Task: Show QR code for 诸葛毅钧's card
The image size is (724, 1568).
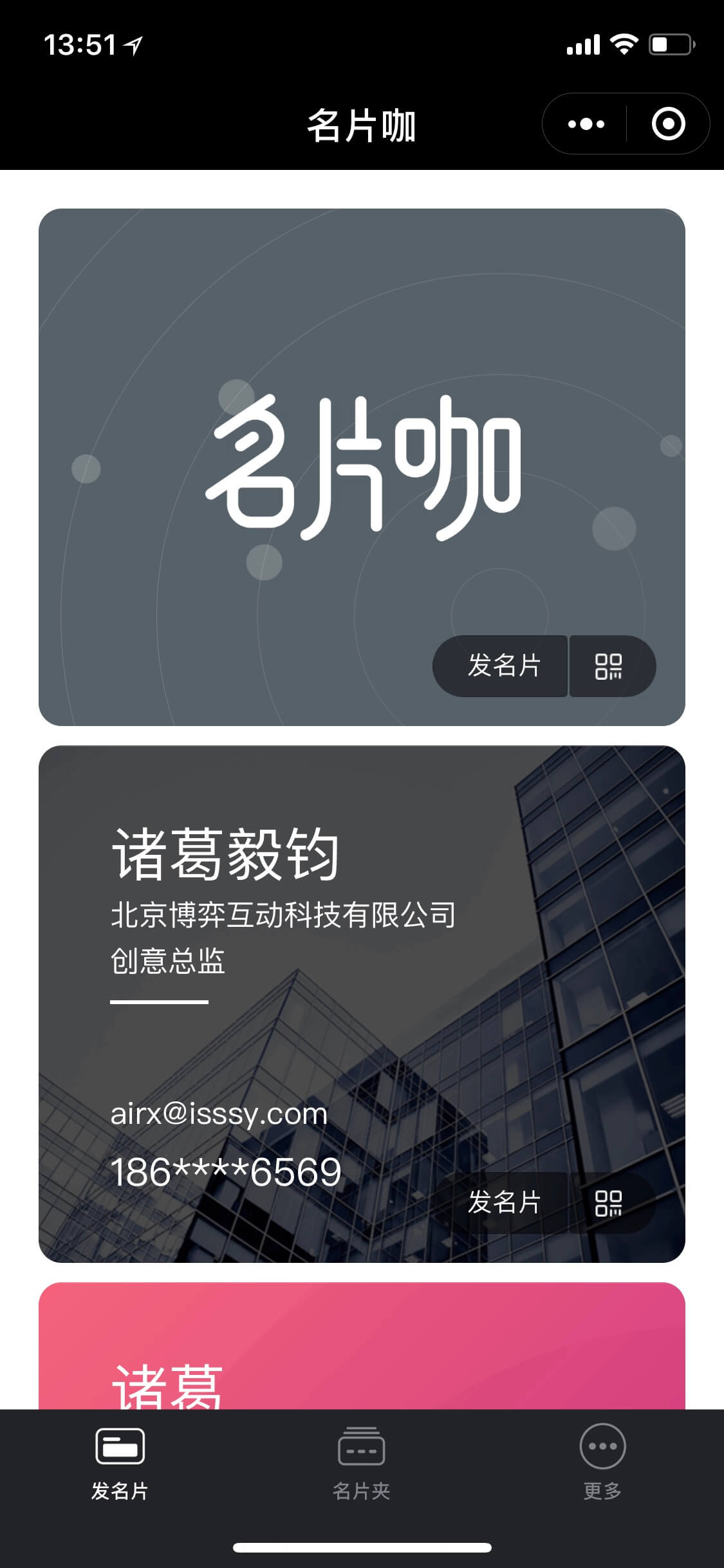Action: coord(609,1202)
